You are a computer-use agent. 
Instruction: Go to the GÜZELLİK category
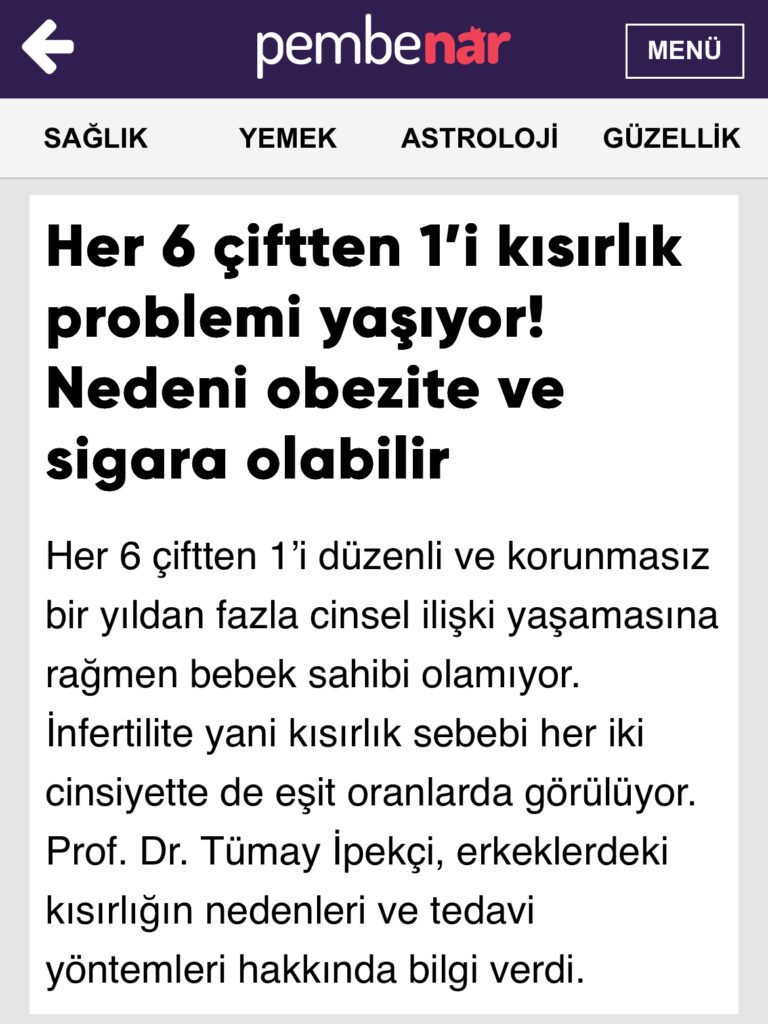671,138
